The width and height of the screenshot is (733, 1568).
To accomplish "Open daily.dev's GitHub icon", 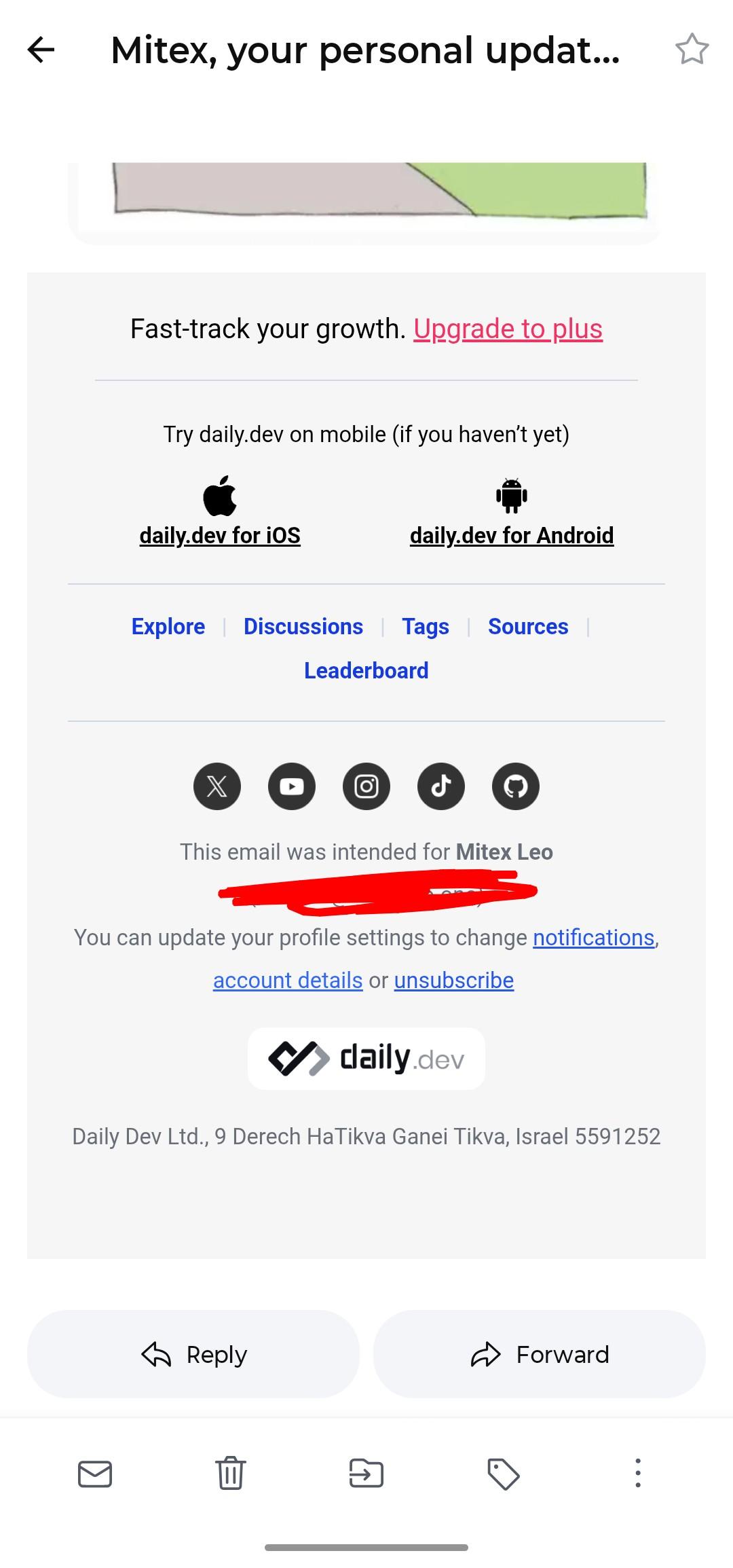I will click(x=516, y=786).
